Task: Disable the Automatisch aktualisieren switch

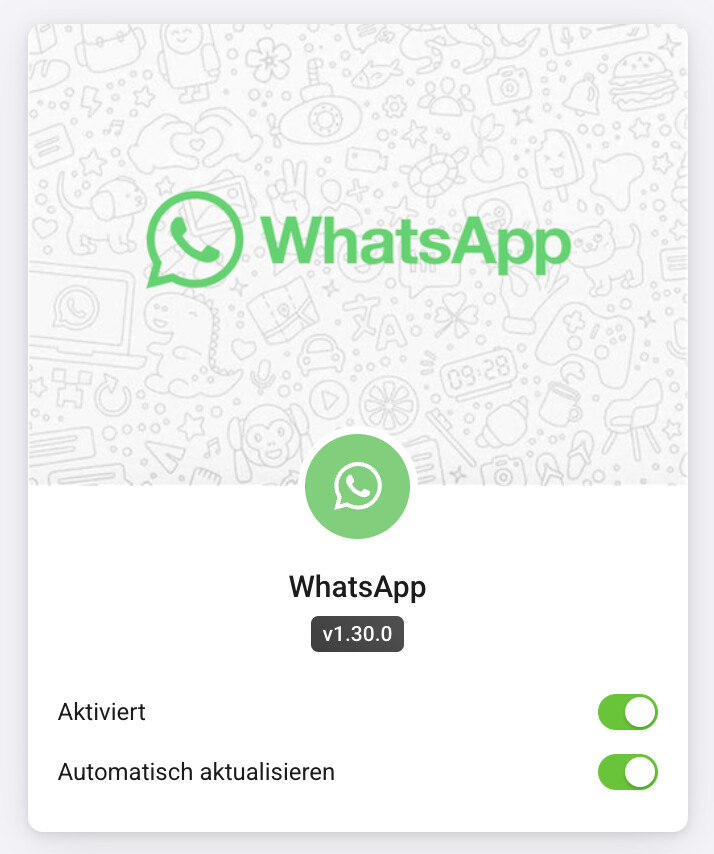Action: 627,772
